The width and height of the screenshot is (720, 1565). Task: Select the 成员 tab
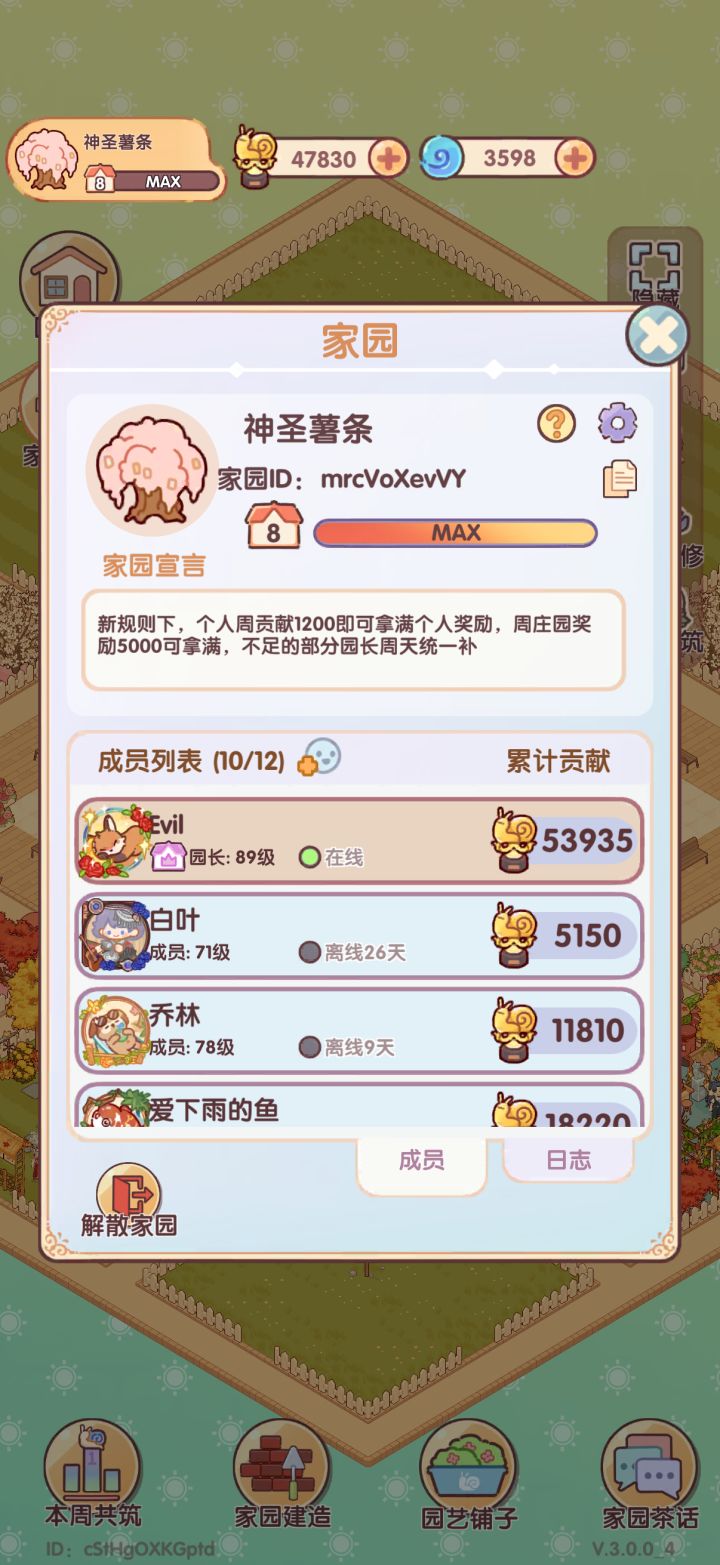(422, 1158)
